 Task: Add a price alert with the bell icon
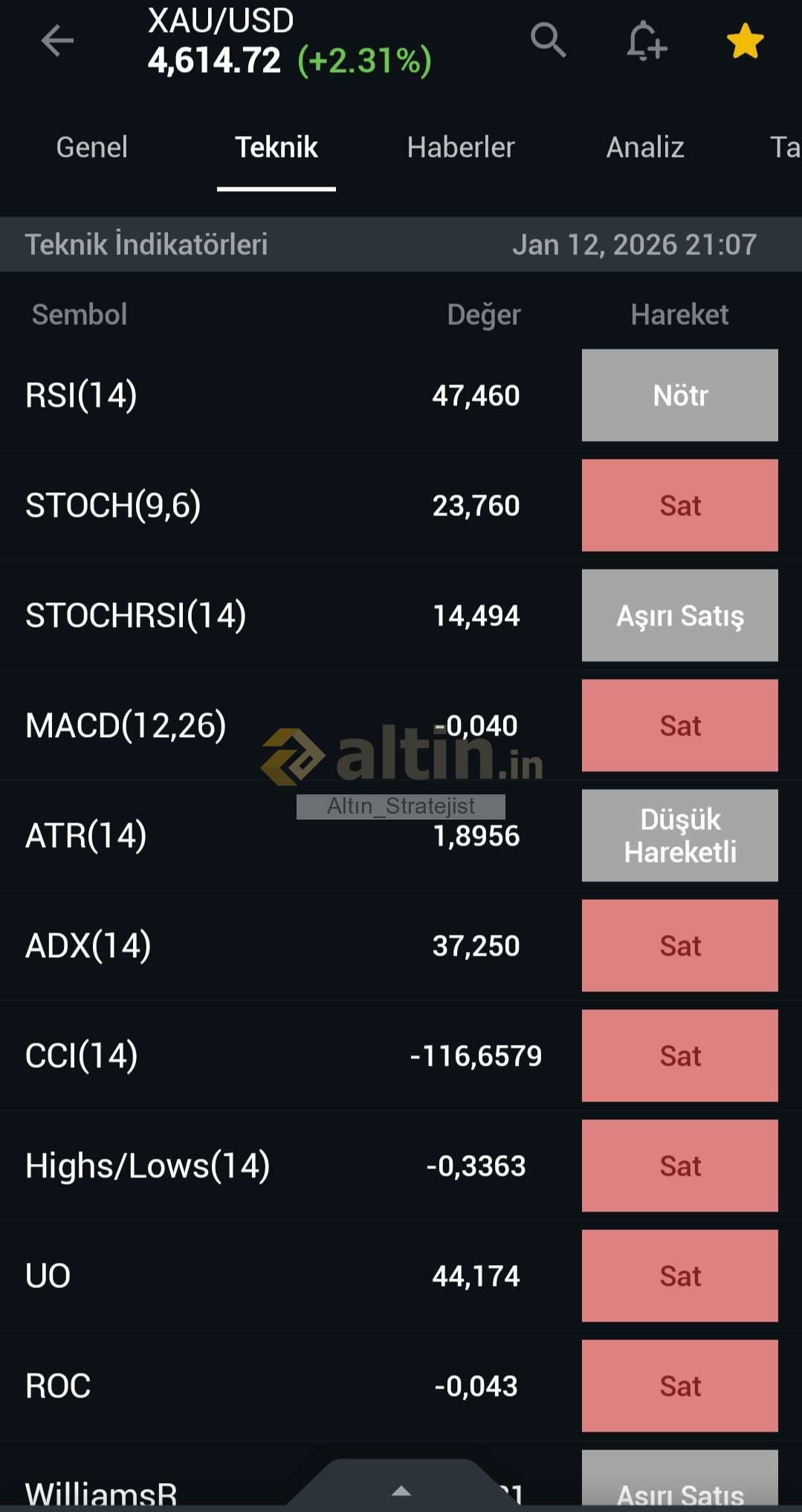point(646,41)
